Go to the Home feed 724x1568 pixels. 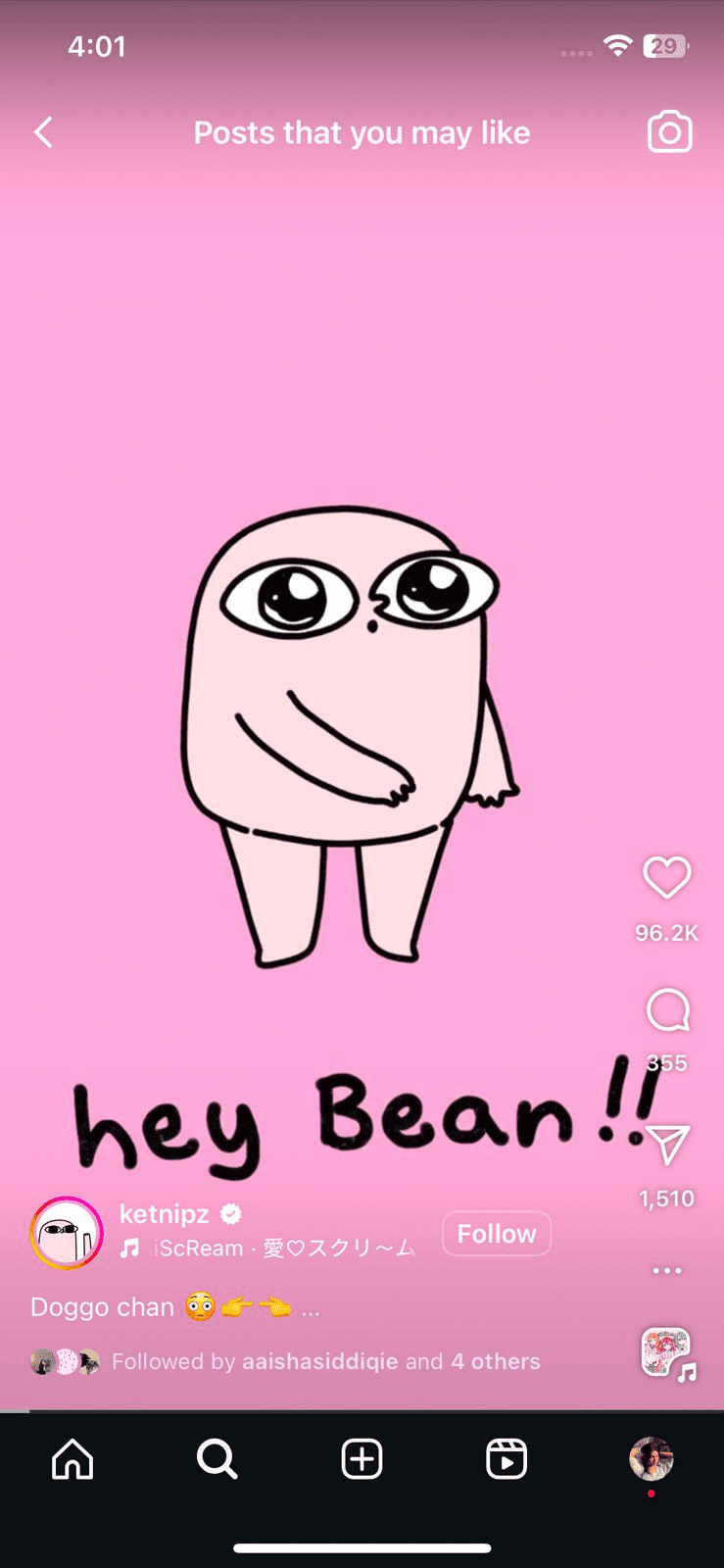click(72, 1458)
